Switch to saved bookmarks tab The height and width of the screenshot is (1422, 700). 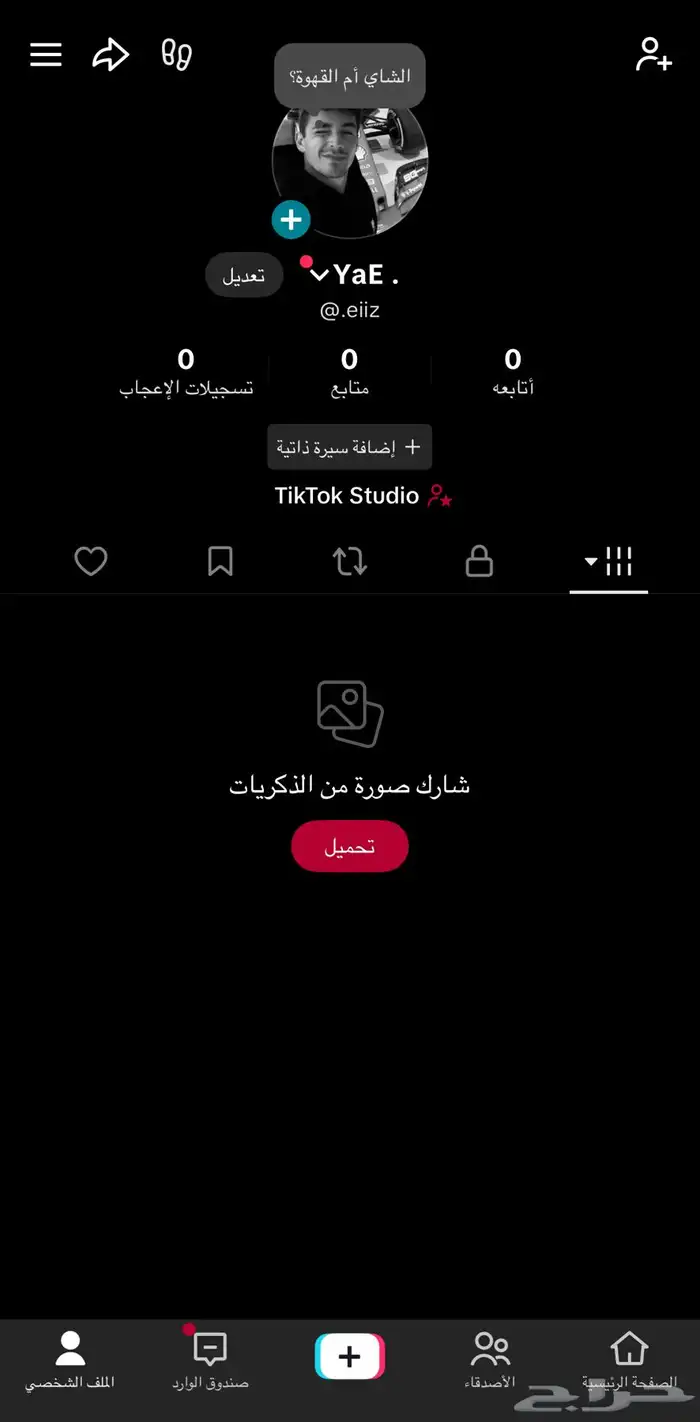tap(220, 562)
